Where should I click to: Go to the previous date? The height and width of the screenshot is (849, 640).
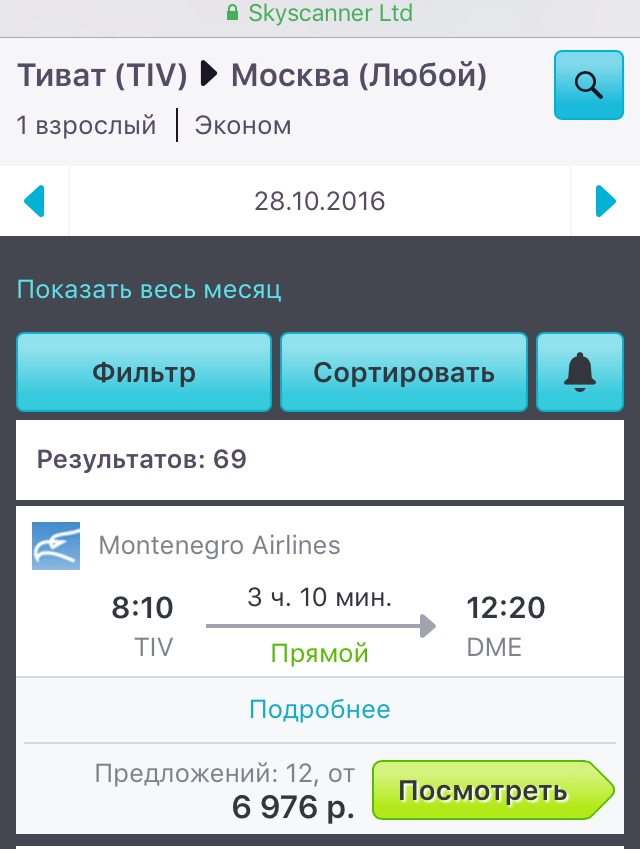[x=34, y=202]
